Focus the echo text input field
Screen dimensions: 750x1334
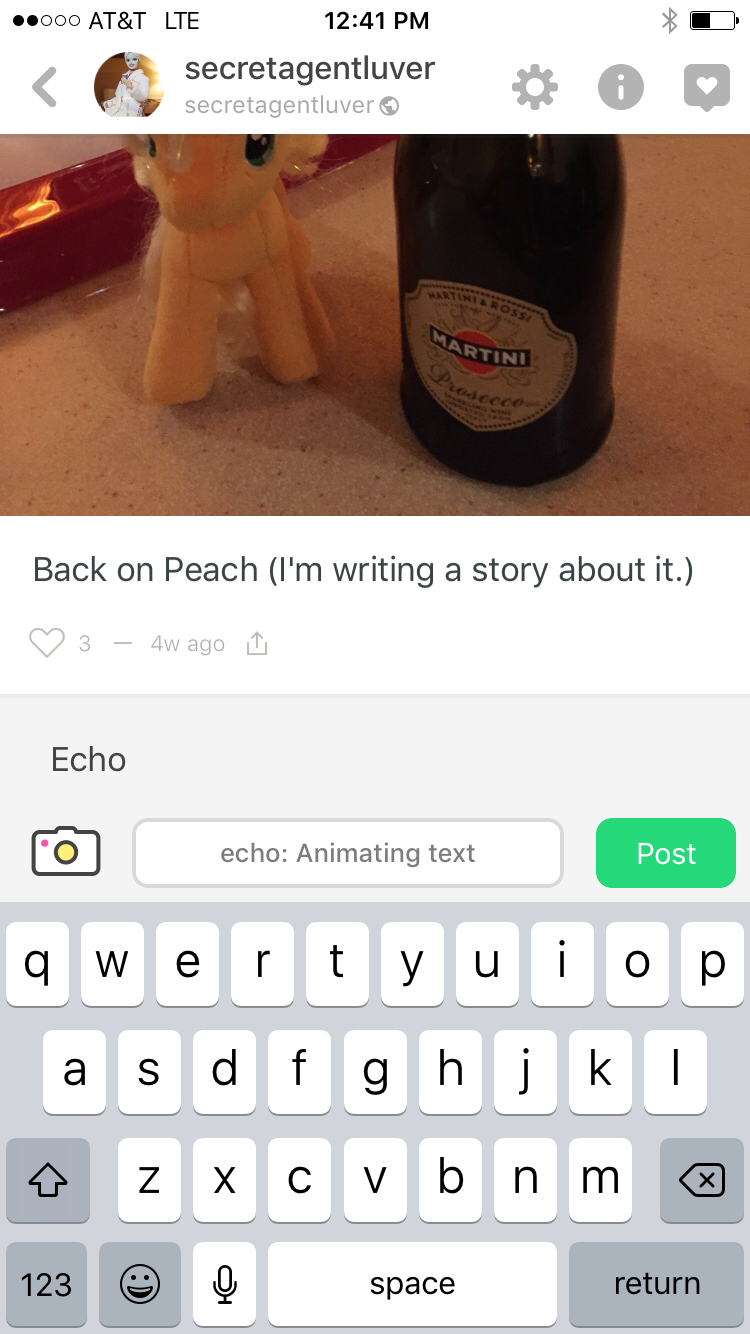(348, 853)
